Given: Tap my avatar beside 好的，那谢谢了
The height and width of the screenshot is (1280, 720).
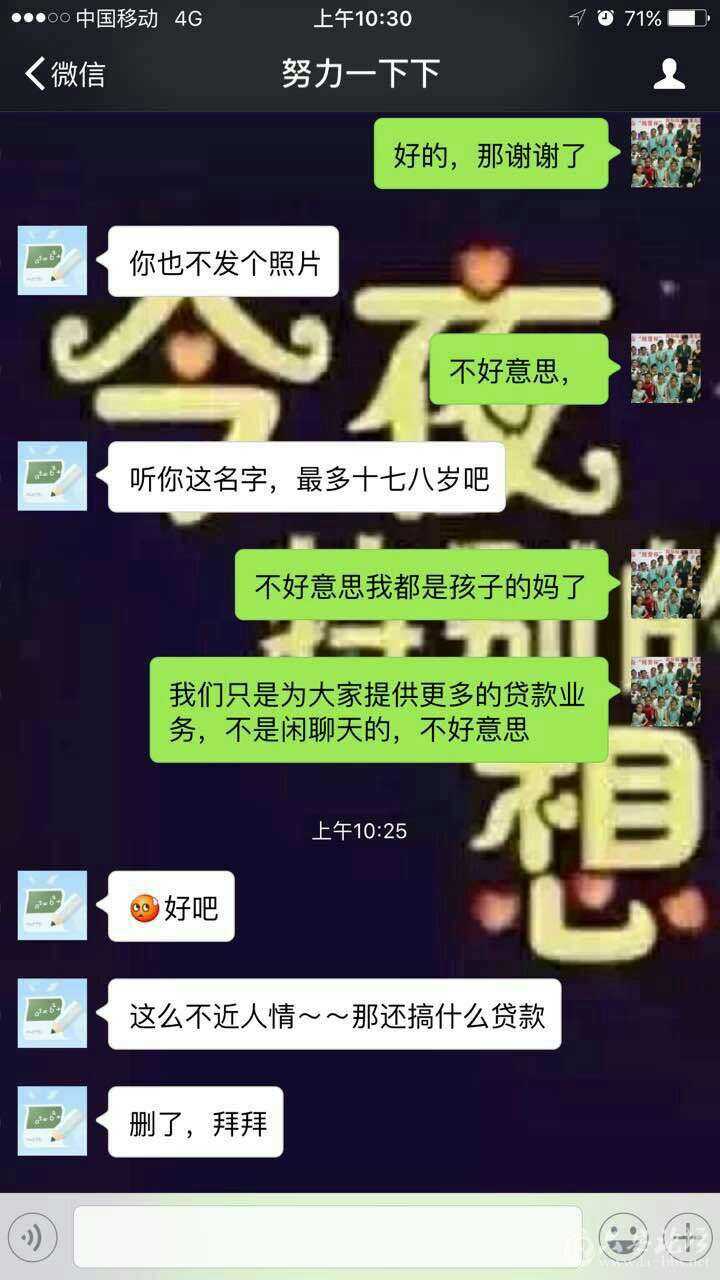Looking at the screenshot, I should click(665, 153).
